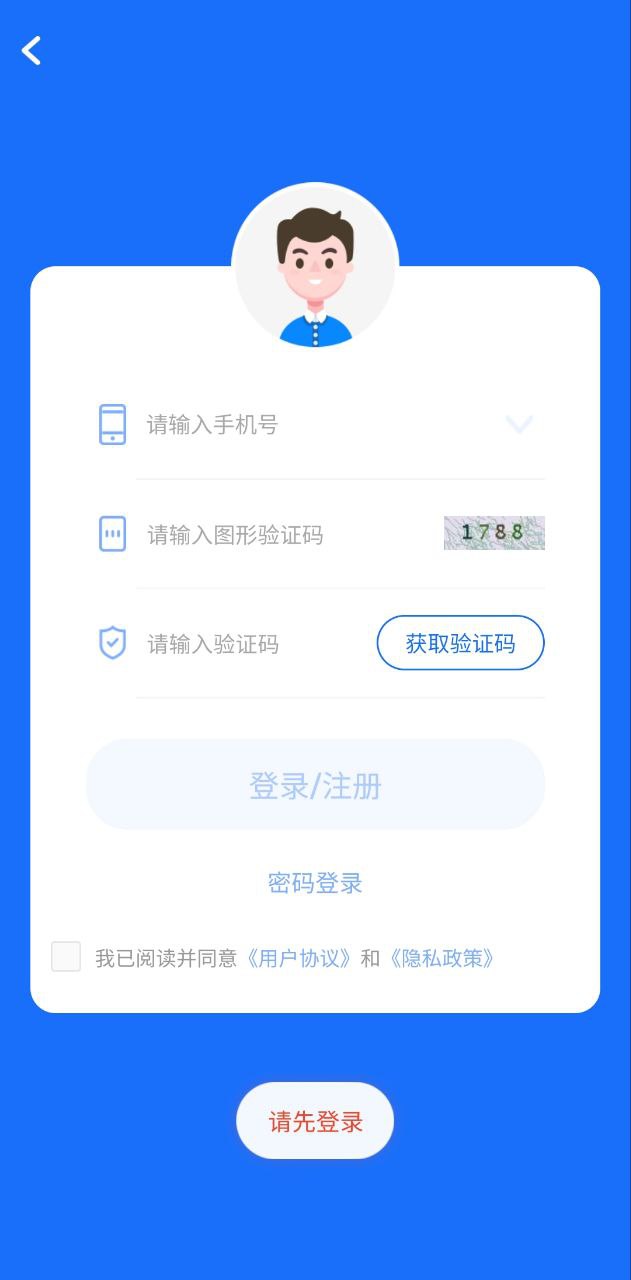Switch to 密码登录 password login
This screenshot has height=1280, width=631.
tap(315, 883)
